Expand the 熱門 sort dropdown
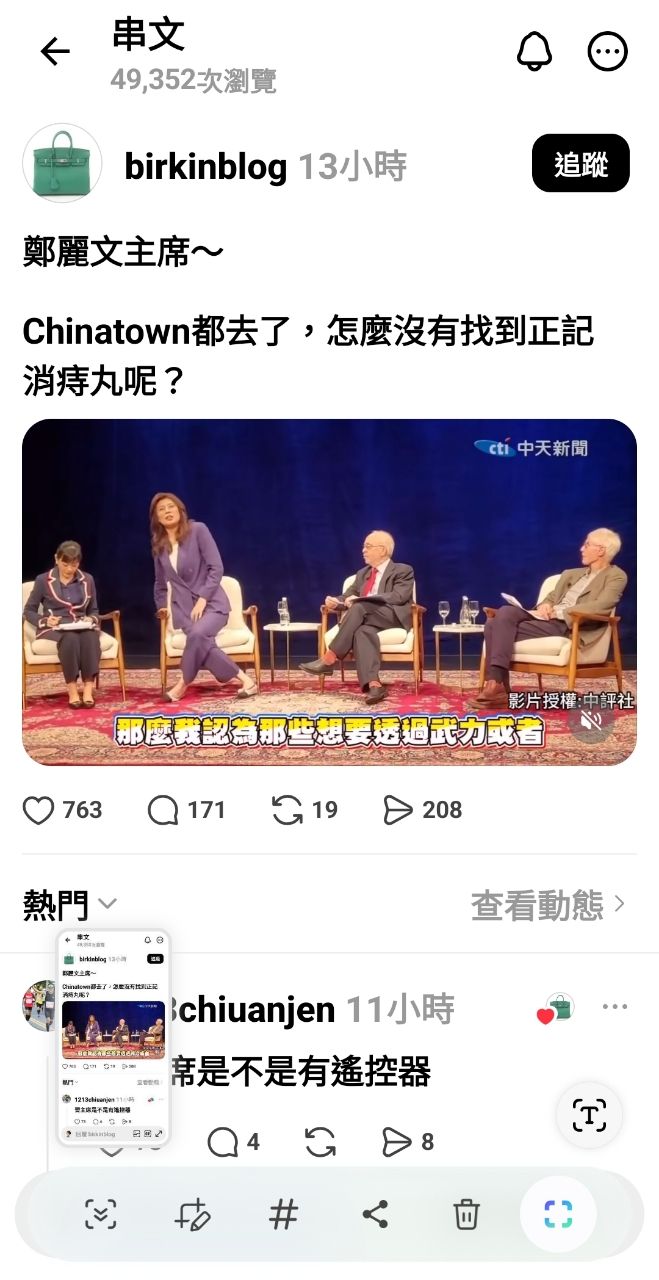 coord(70,905)
